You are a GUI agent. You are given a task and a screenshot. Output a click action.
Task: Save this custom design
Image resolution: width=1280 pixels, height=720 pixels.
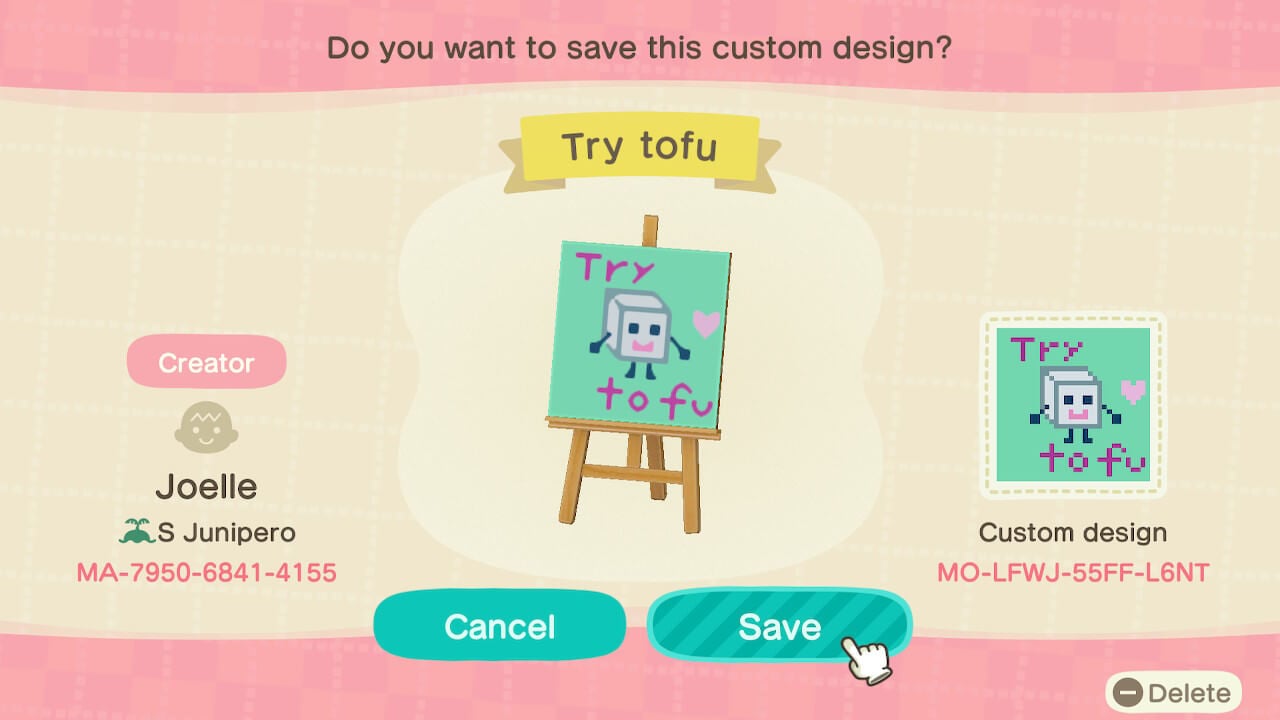coord(778,627)
